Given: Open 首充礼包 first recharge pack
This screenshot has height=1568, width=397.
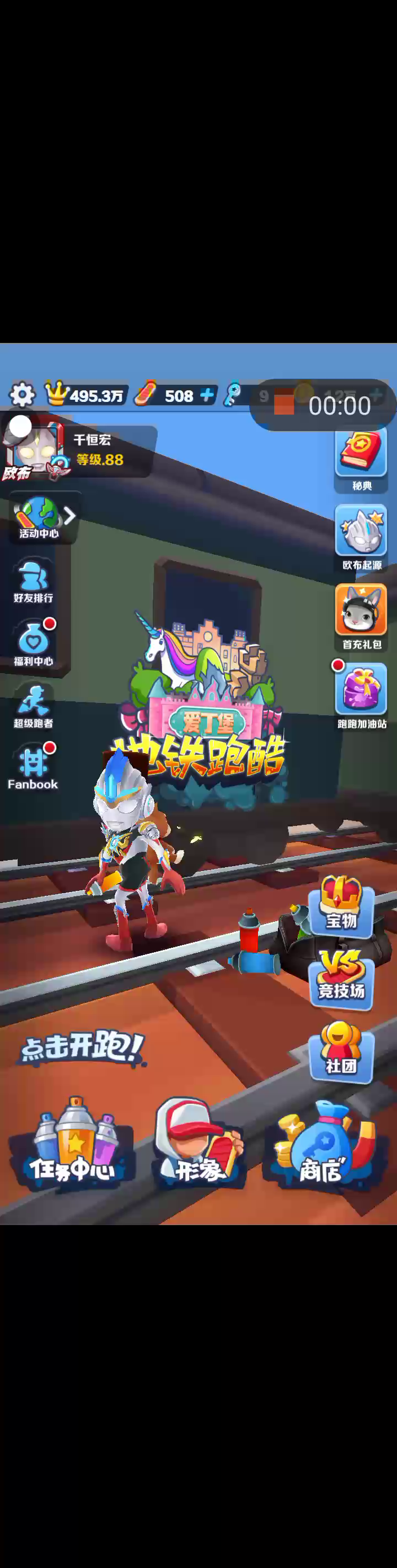Looking at the screenshot, I should (x=361, y=616).
